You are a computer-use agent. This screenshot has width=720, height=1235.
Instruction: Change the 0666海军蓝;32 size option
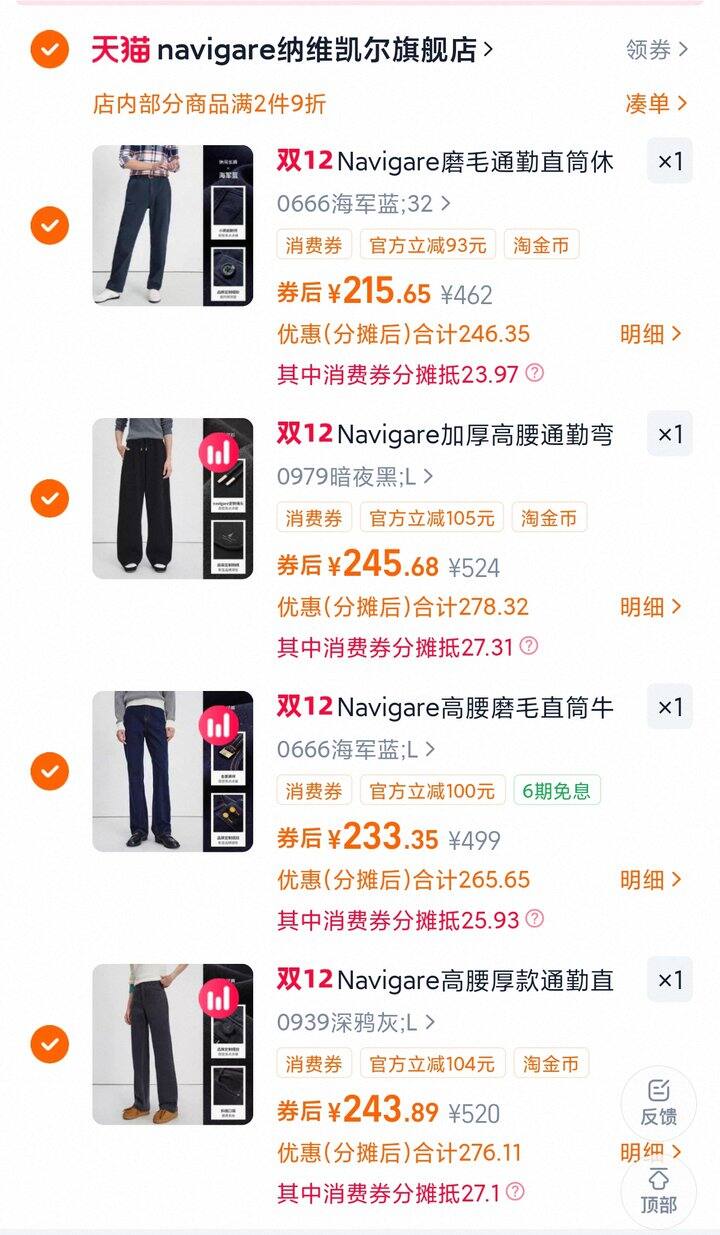tap(363, 203)
